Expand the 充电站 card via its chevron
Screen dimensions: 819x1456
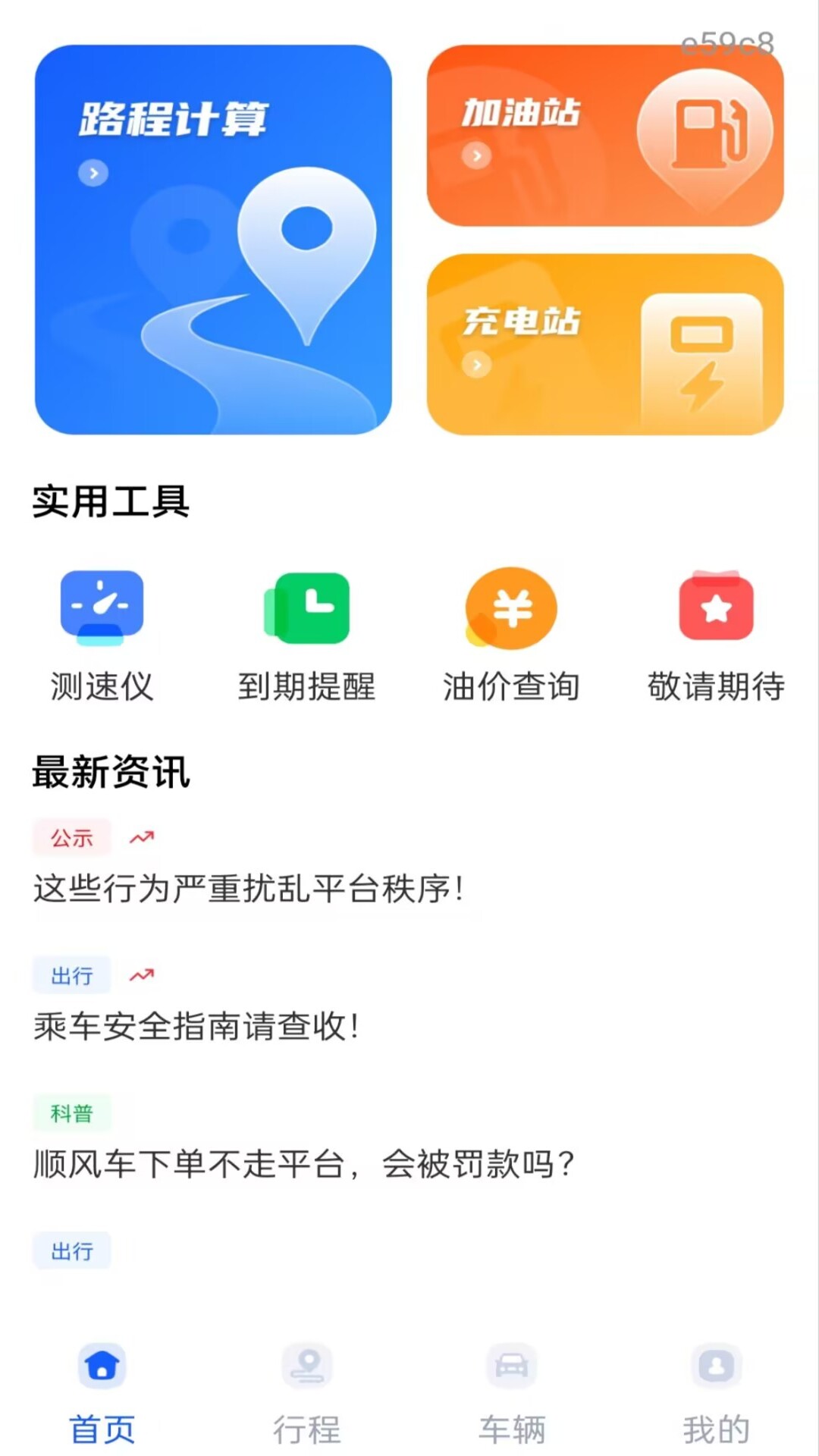[x=477, y=365]
